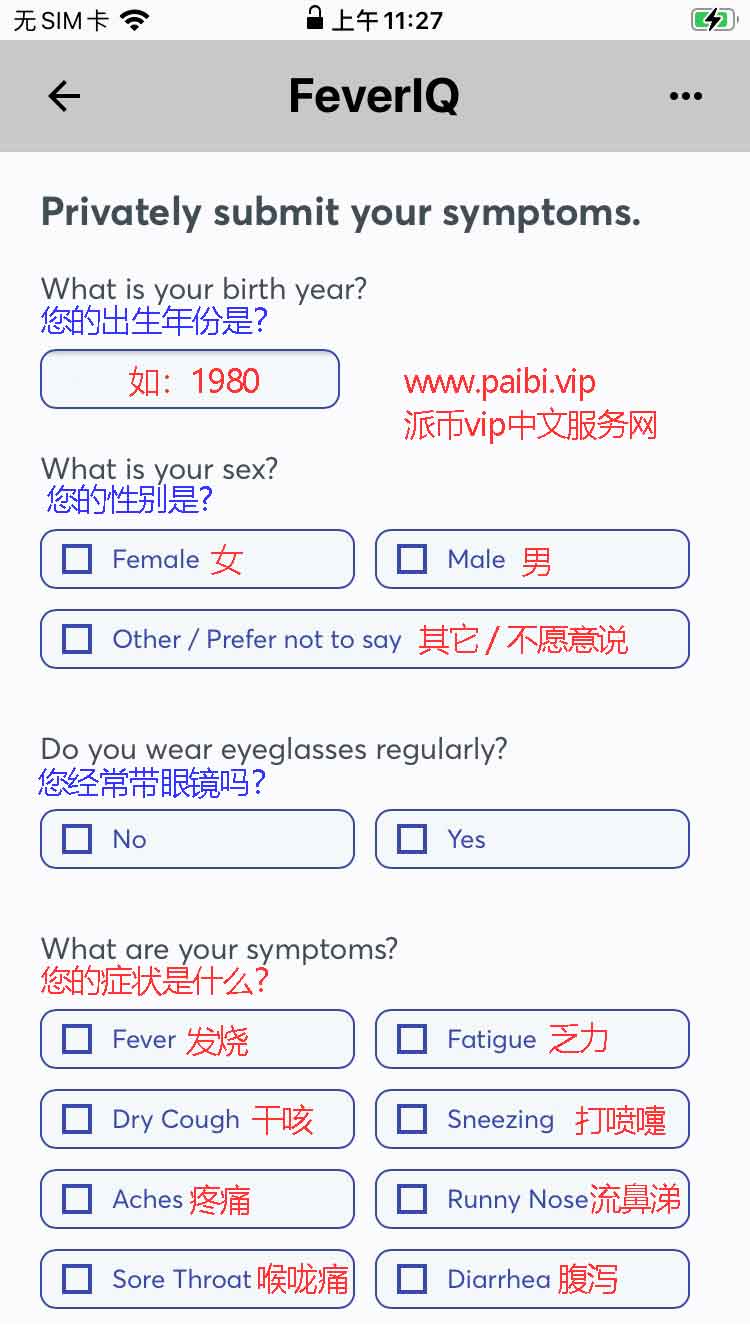Viewport: 750px width, 1334px height.
Task: Mark Dry Cough as a symptom
Action: tap(197, 1119)
